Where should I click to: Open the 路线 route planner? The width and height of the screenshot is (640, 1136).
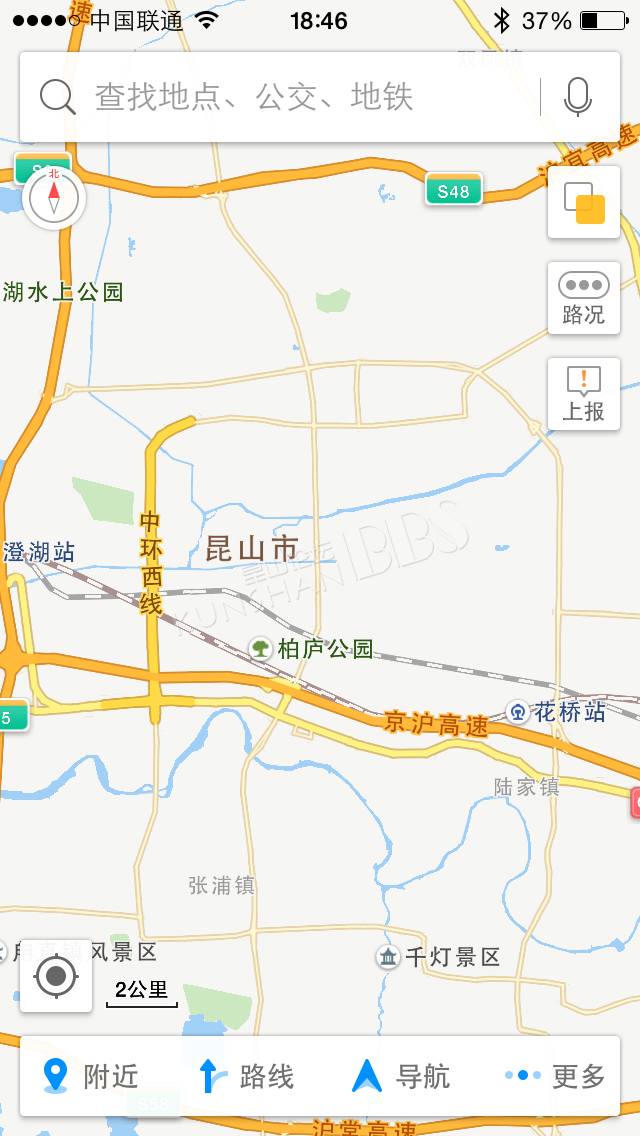point(246,1076)
